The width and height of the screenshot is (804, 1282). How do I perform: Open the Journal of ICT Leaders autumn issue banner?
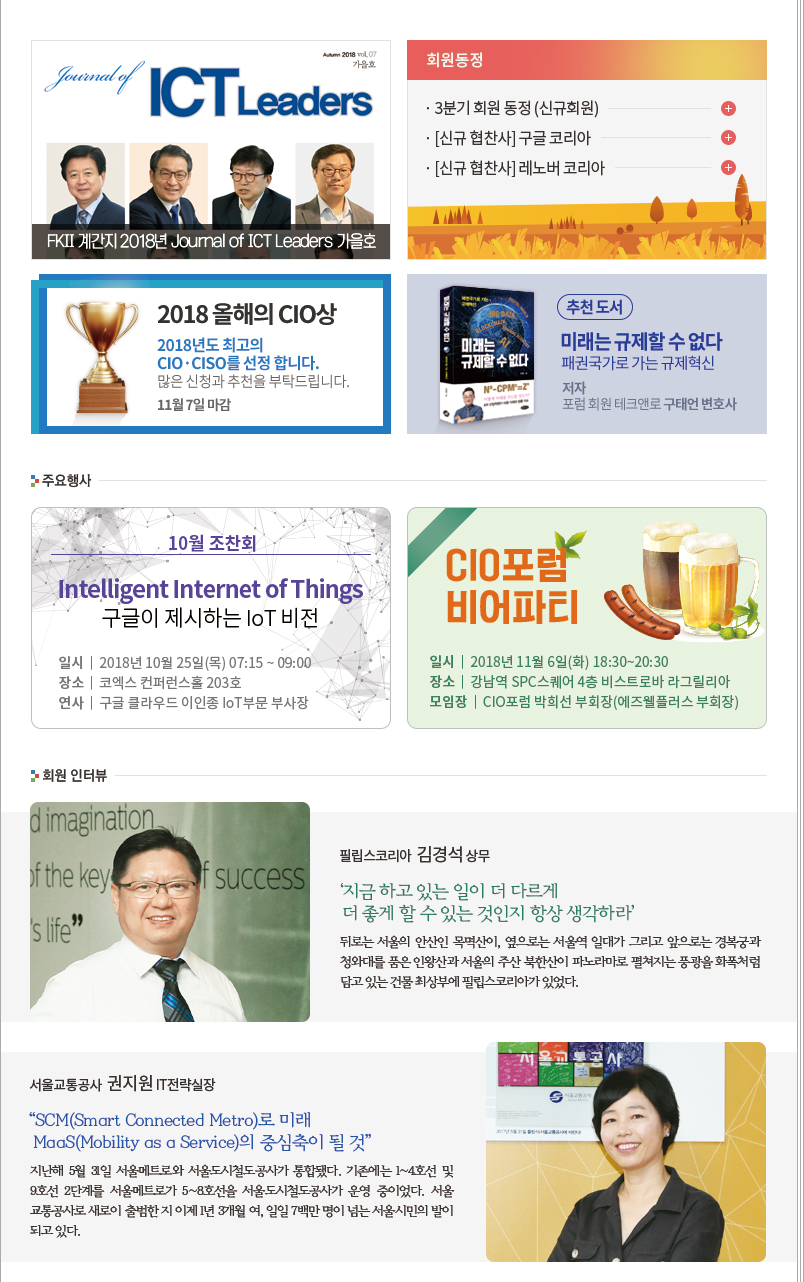[x=210, y=150]
